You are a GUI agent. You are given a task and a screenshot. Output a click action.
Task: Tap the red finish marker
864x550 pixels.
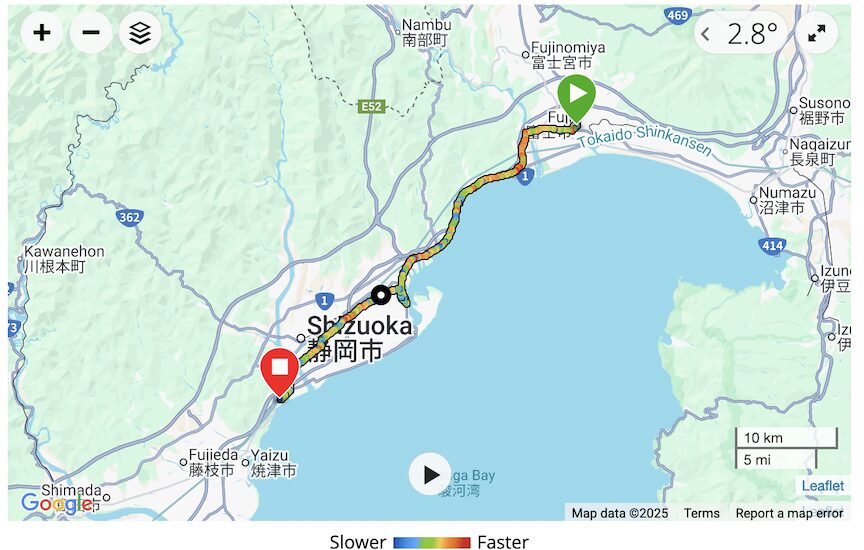[277, 372]
